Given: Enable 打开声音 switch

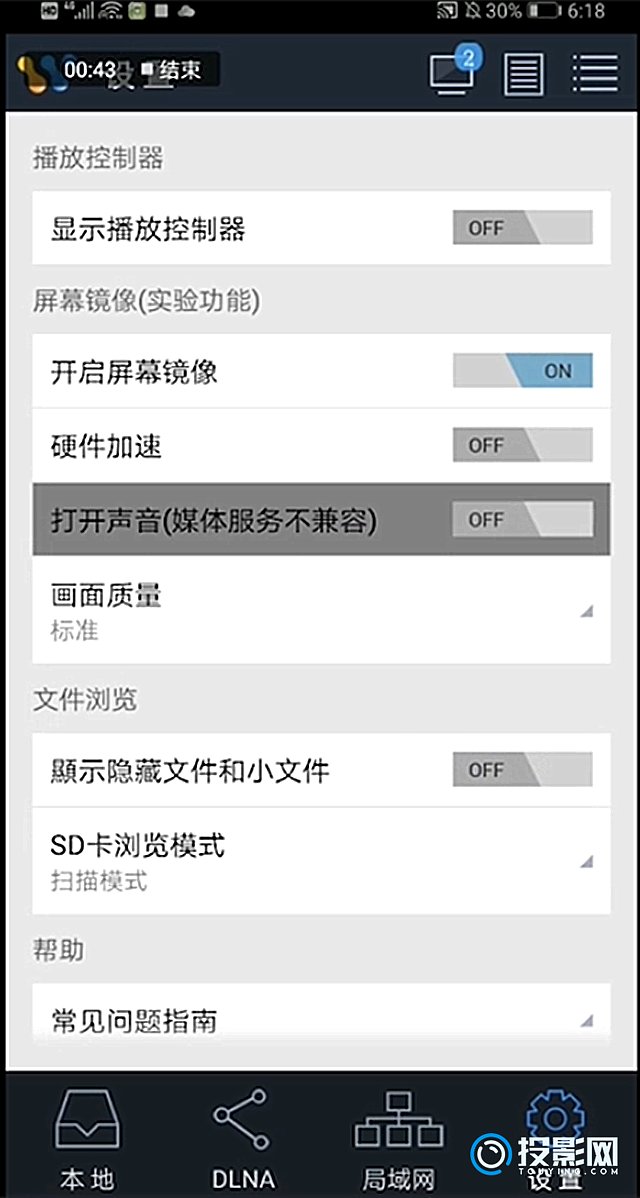Looking at the screenshot, I should point(522,520).
